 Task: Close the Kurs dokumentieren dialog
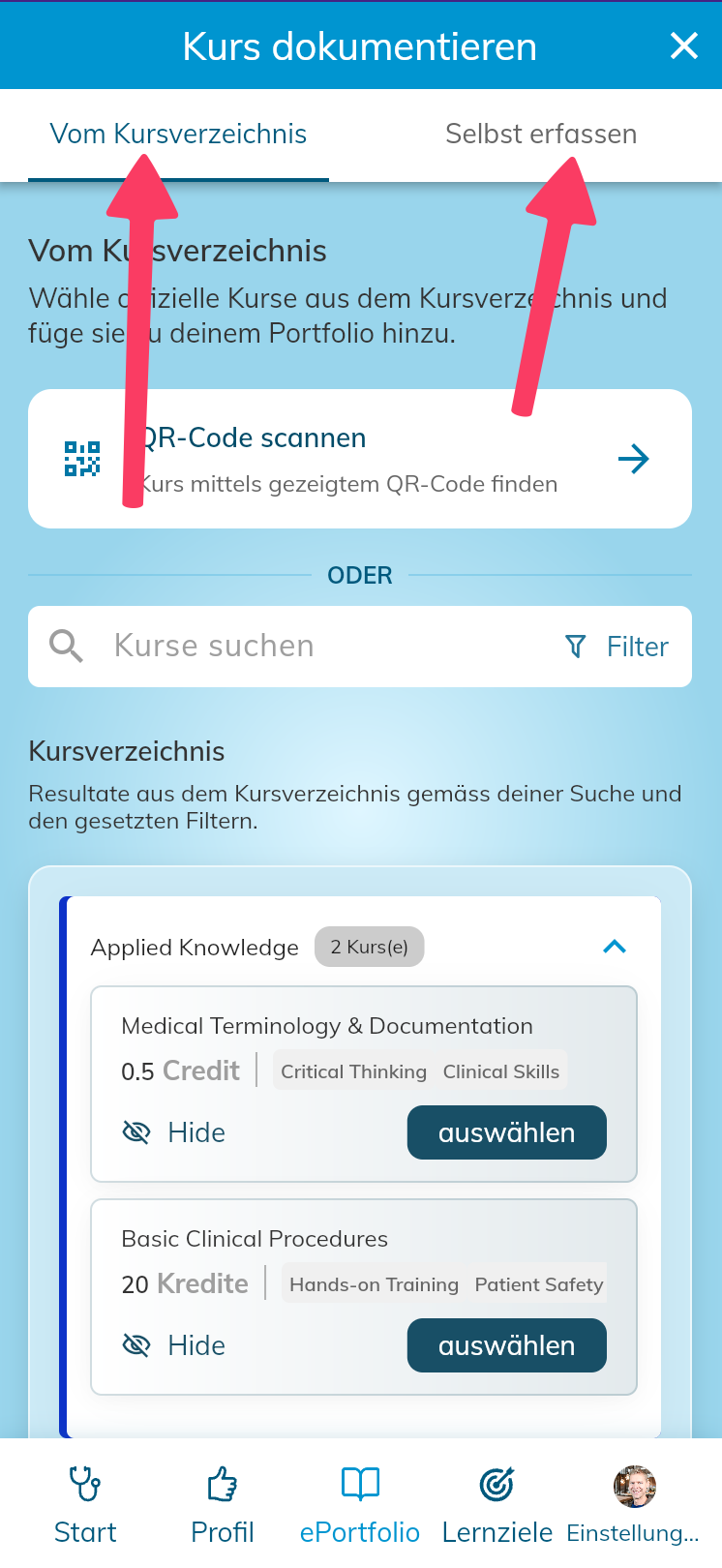(683, 45)
